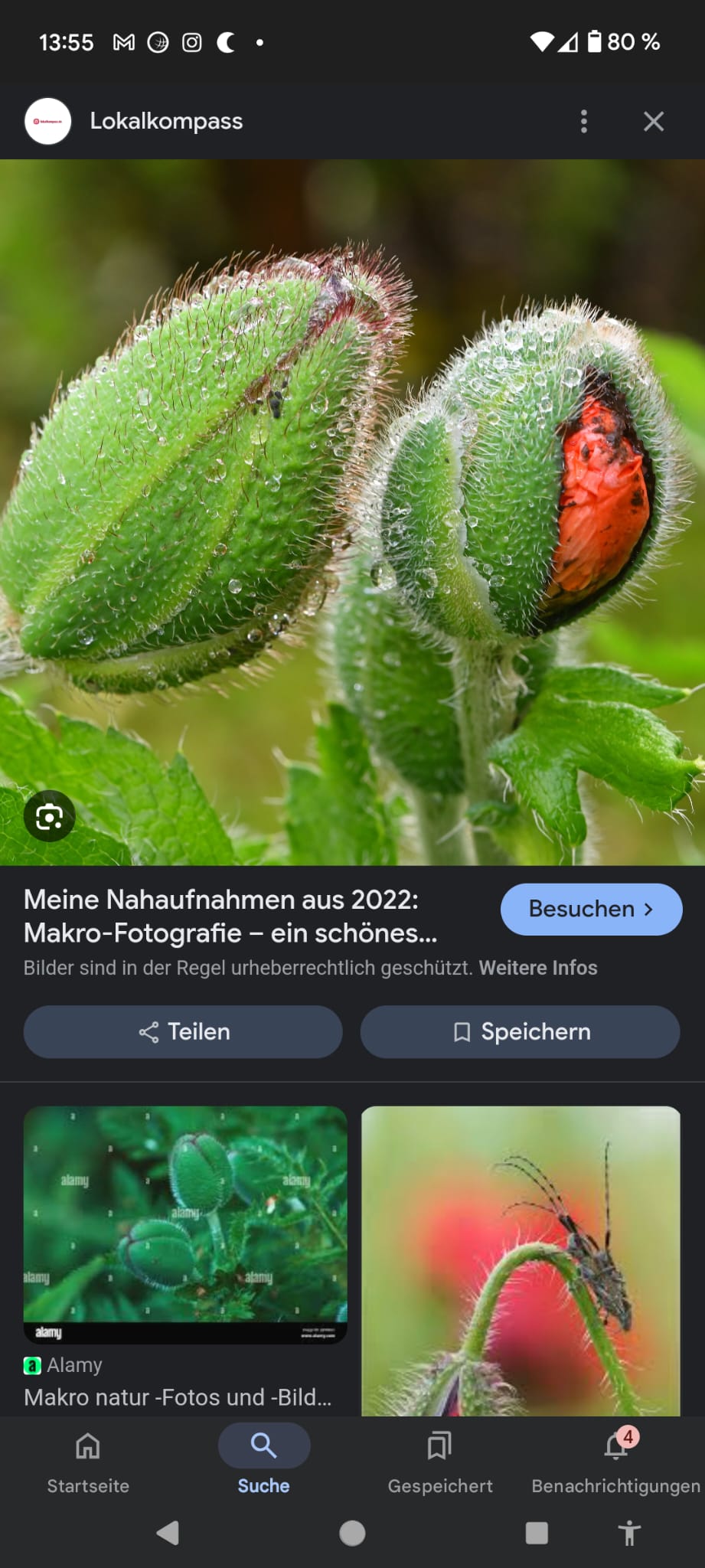Open the beetle on poppy stem image
The image size is (705, 1568).
click(521, 1260)
